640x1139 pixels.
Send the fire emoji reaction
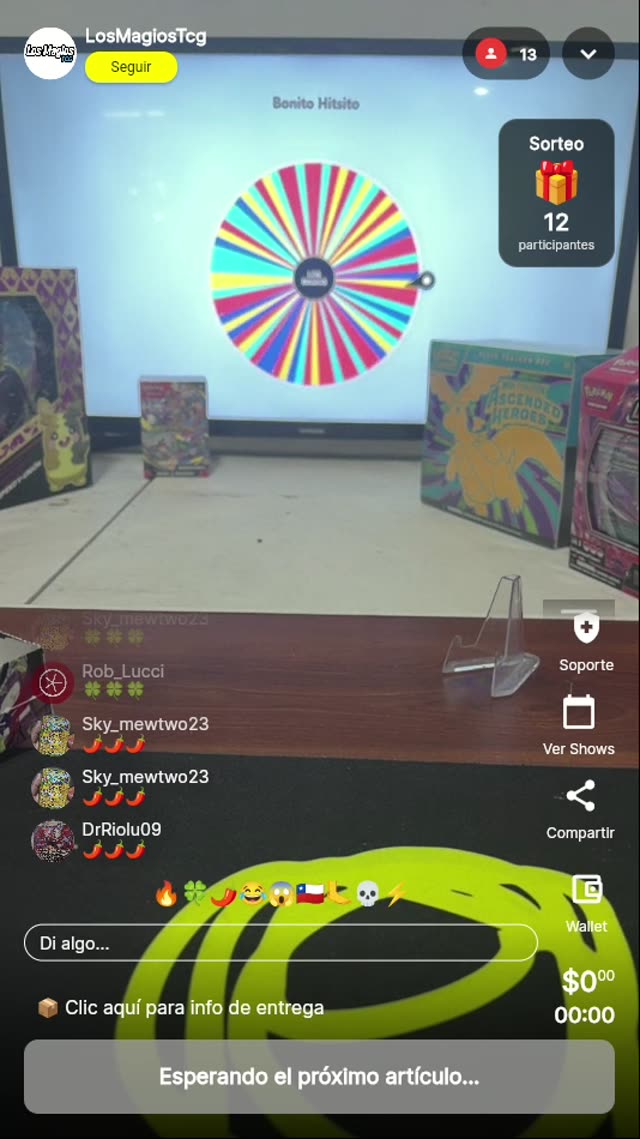(x=166, y=894)
